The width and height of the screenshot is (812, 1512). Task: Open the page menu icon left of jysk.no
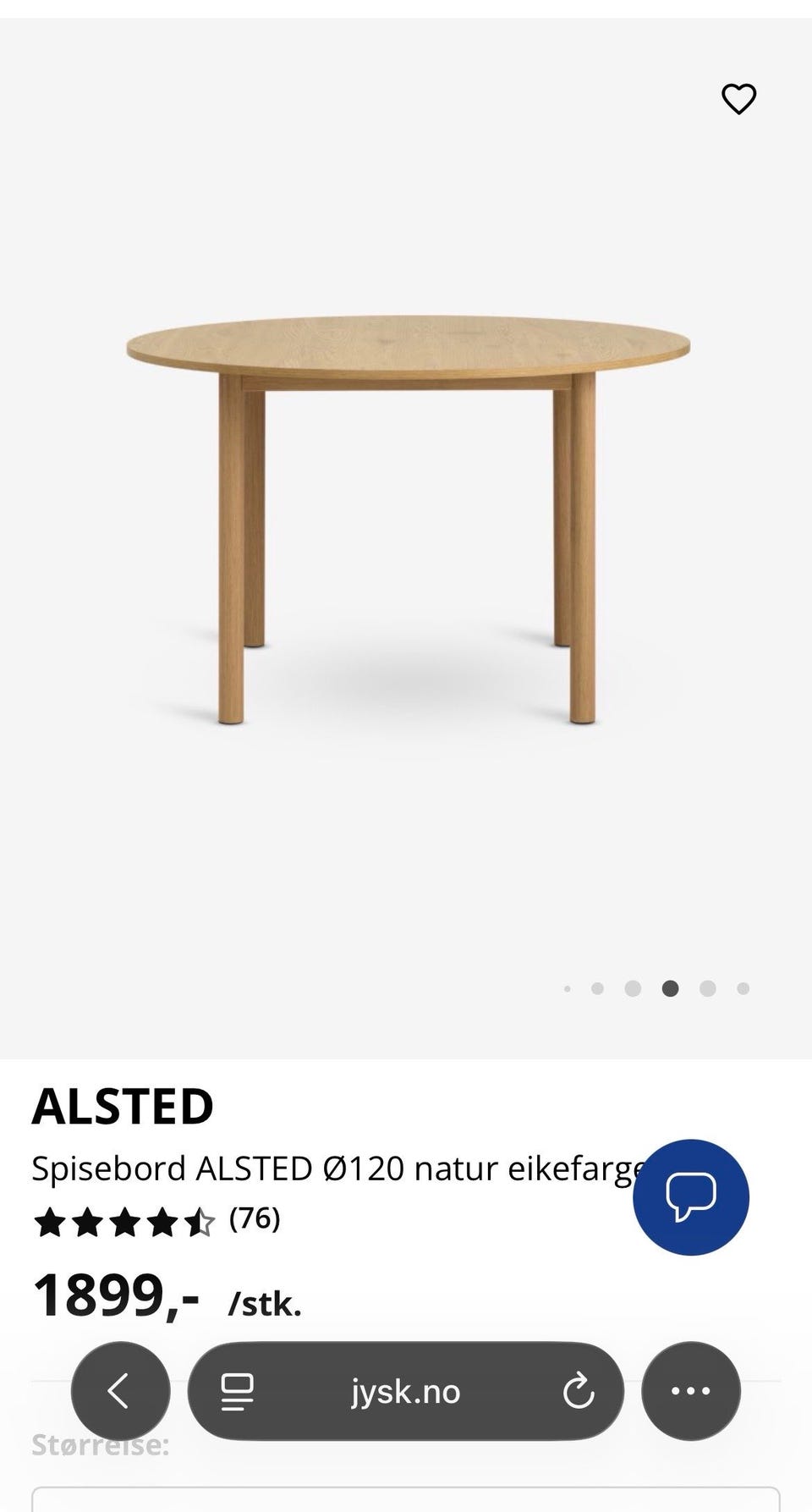pos(237,1392)
